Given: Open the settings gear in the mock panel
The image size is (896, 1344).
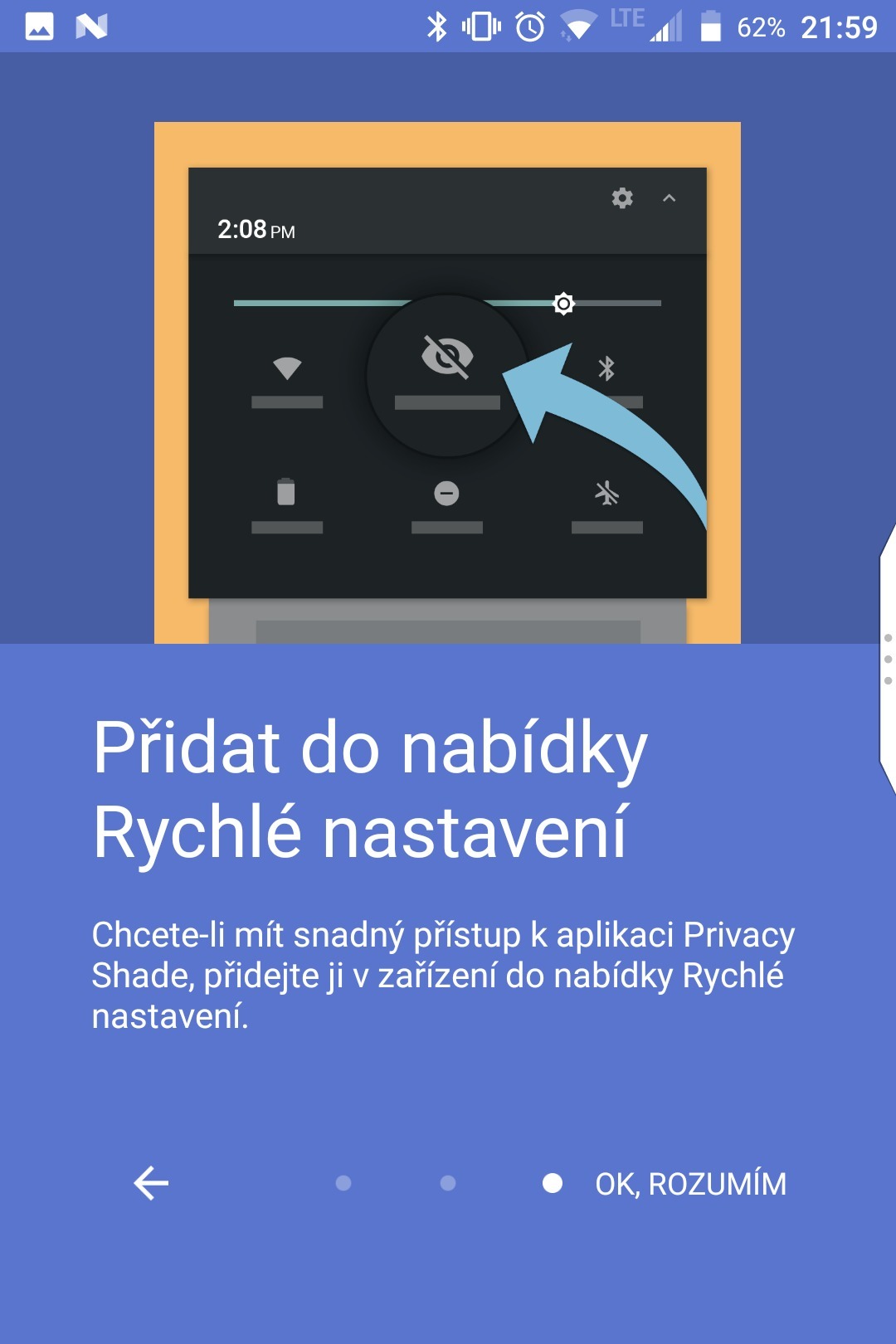Looking at the screenshot, I should [621, 198].
